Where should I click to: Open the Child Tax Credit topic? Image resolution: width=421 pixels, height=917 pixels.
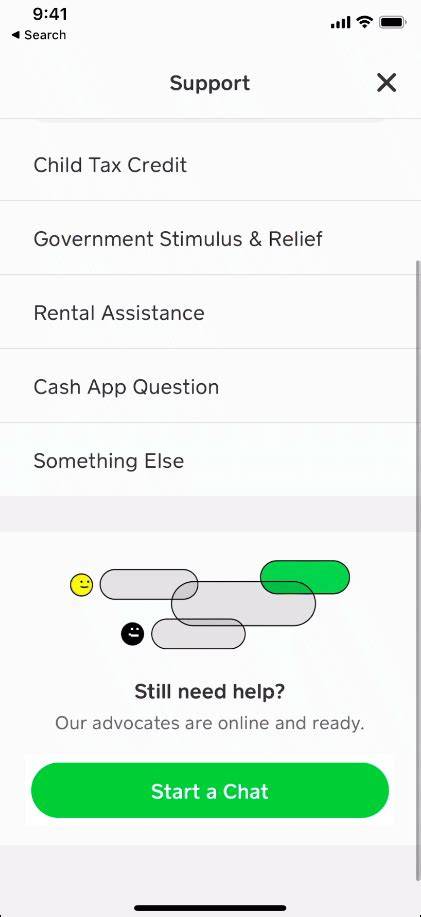(210, 164)
